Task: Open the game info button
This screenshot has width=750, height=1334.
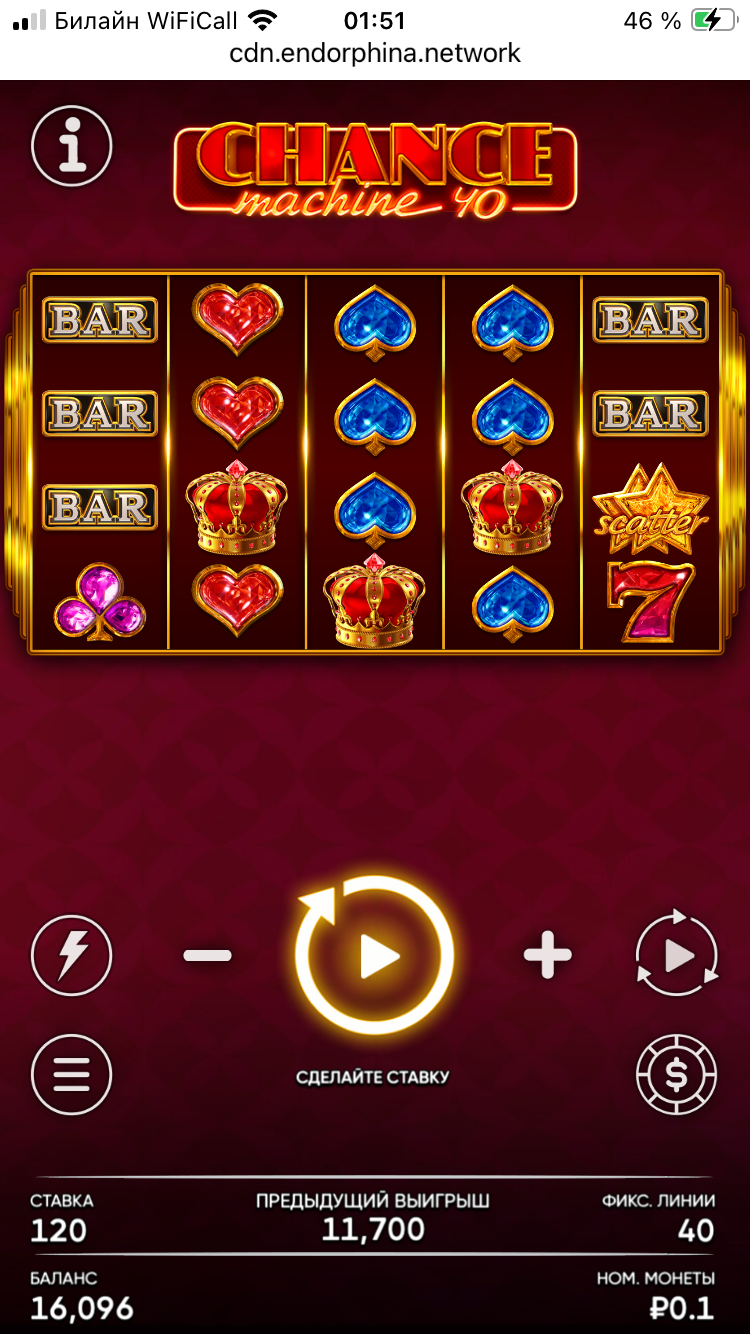Action: pos(71,147)
